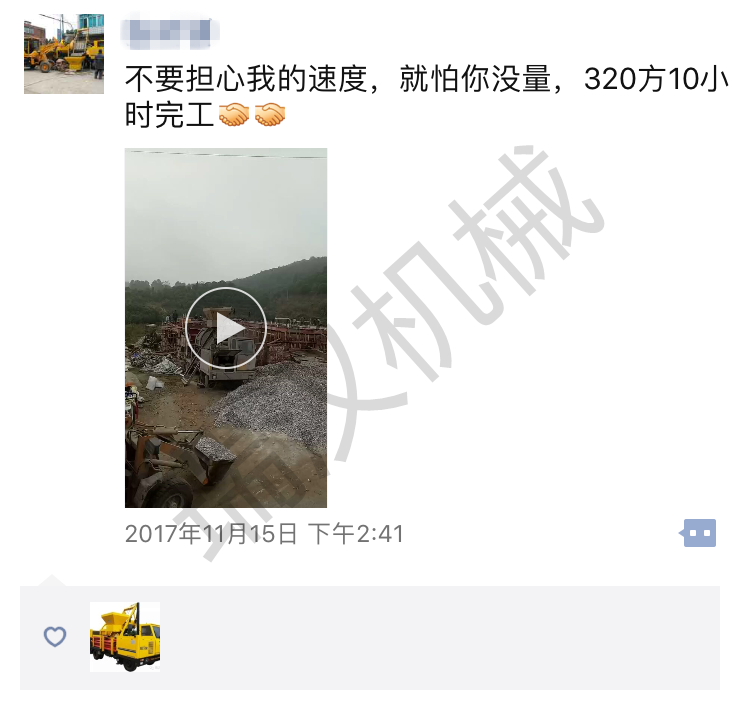This screenshot has width=750, height=708.
Task: Open the poster's blurred name link
Action: tap(170, 33)
